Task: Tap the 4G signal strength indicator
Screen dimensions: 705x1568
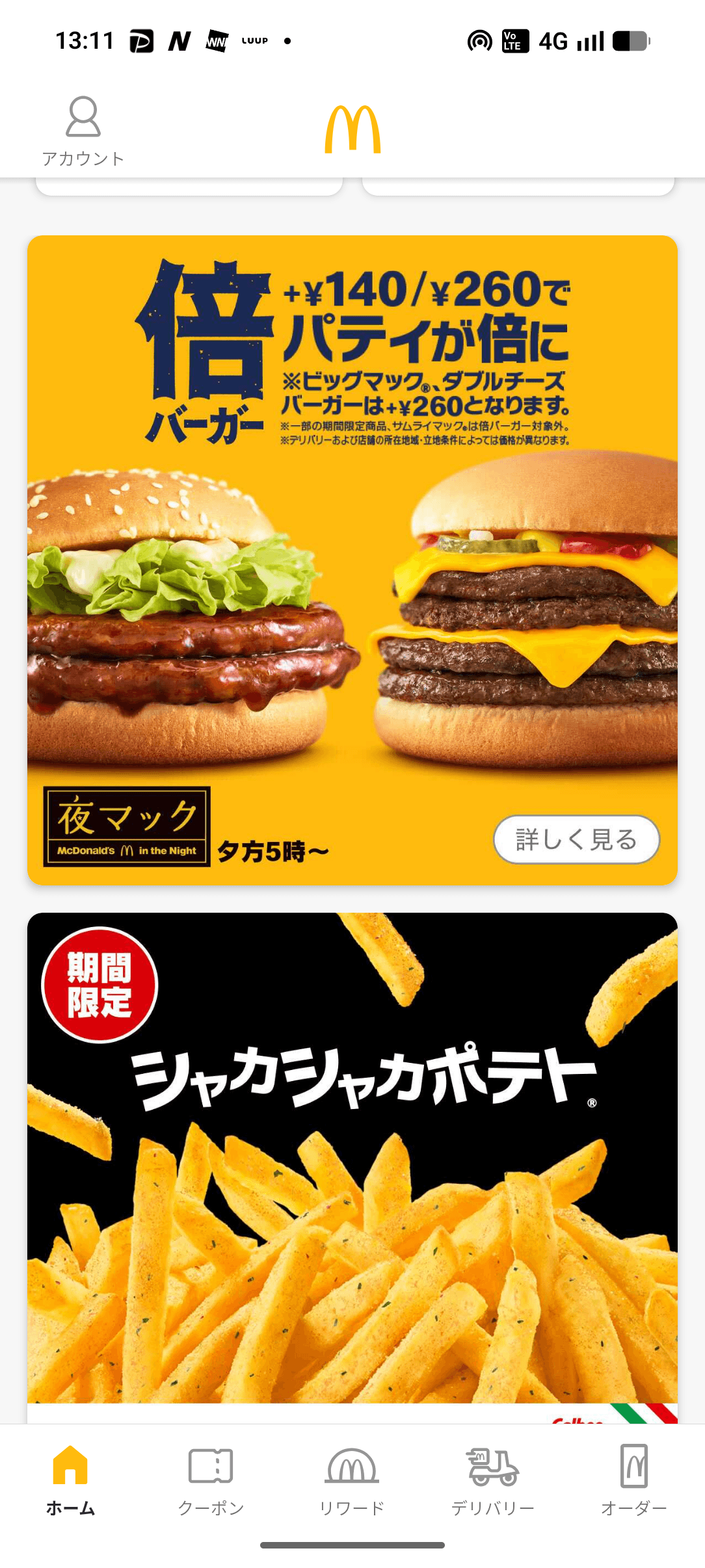Action: 590,41
